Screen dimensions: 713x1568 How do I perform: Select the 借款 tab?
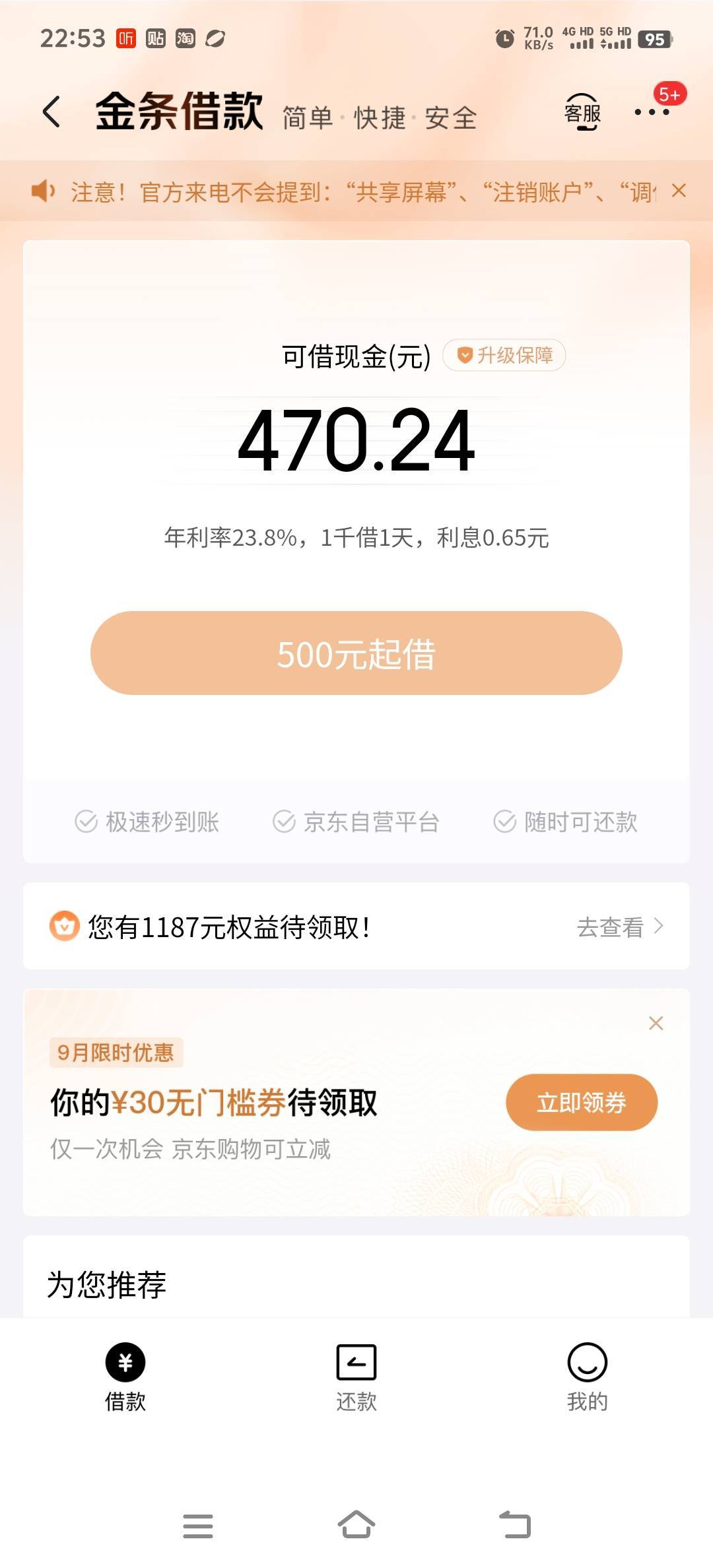[125, 1378]
